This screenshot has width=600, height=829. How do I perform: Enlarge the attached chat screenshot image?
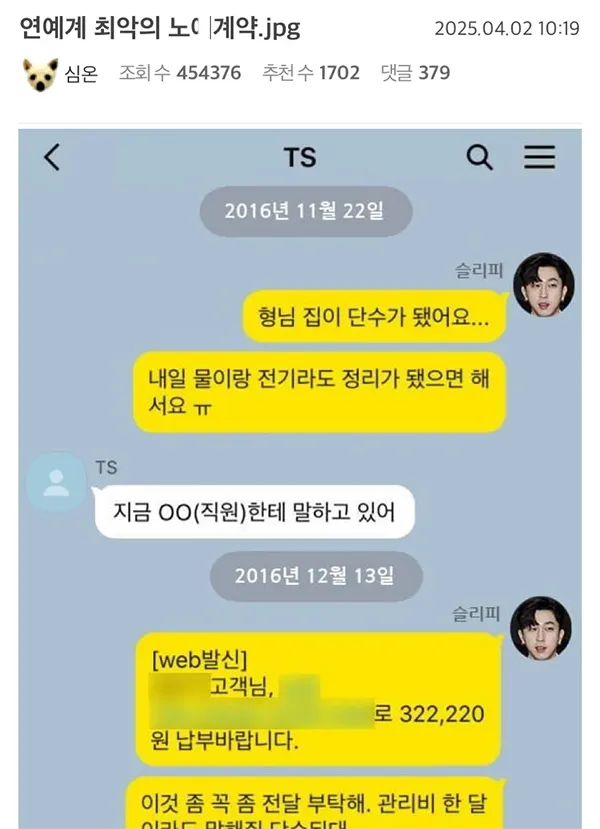point(300,480)
